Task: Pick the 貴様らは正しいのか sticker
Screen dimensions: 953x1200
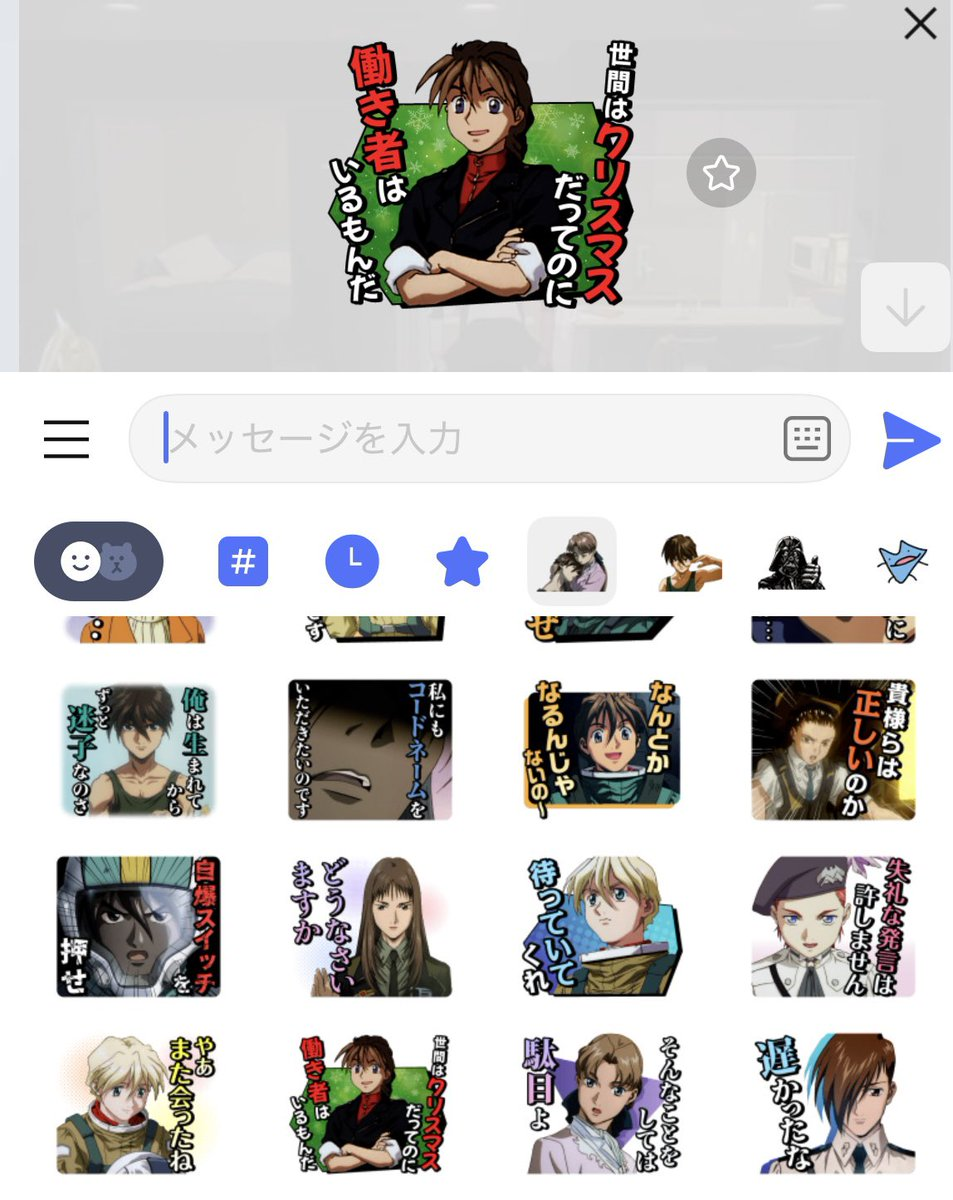Action: [833, 750]
